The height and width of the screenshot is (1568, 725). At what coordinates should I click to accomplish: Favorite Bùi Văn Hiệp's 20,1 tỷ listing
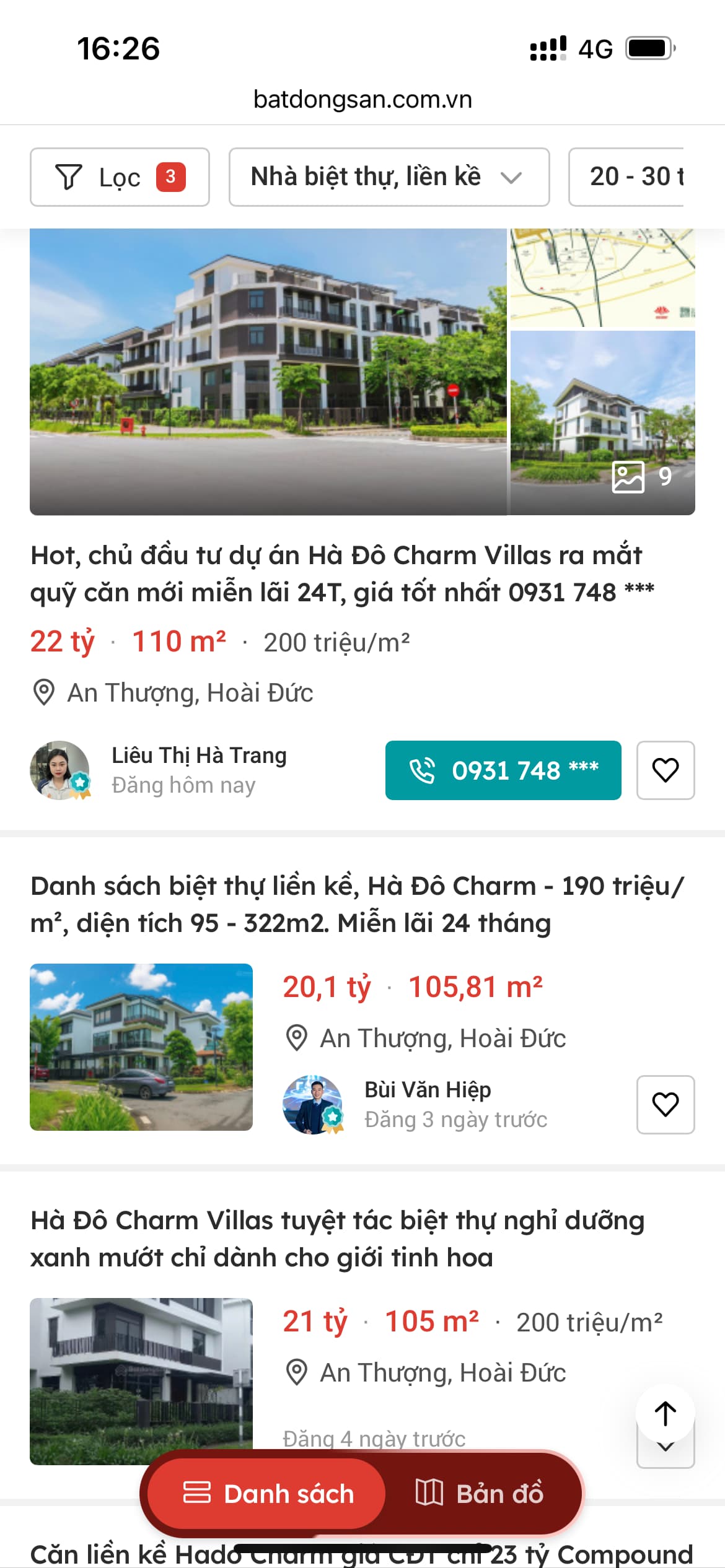665,1105
